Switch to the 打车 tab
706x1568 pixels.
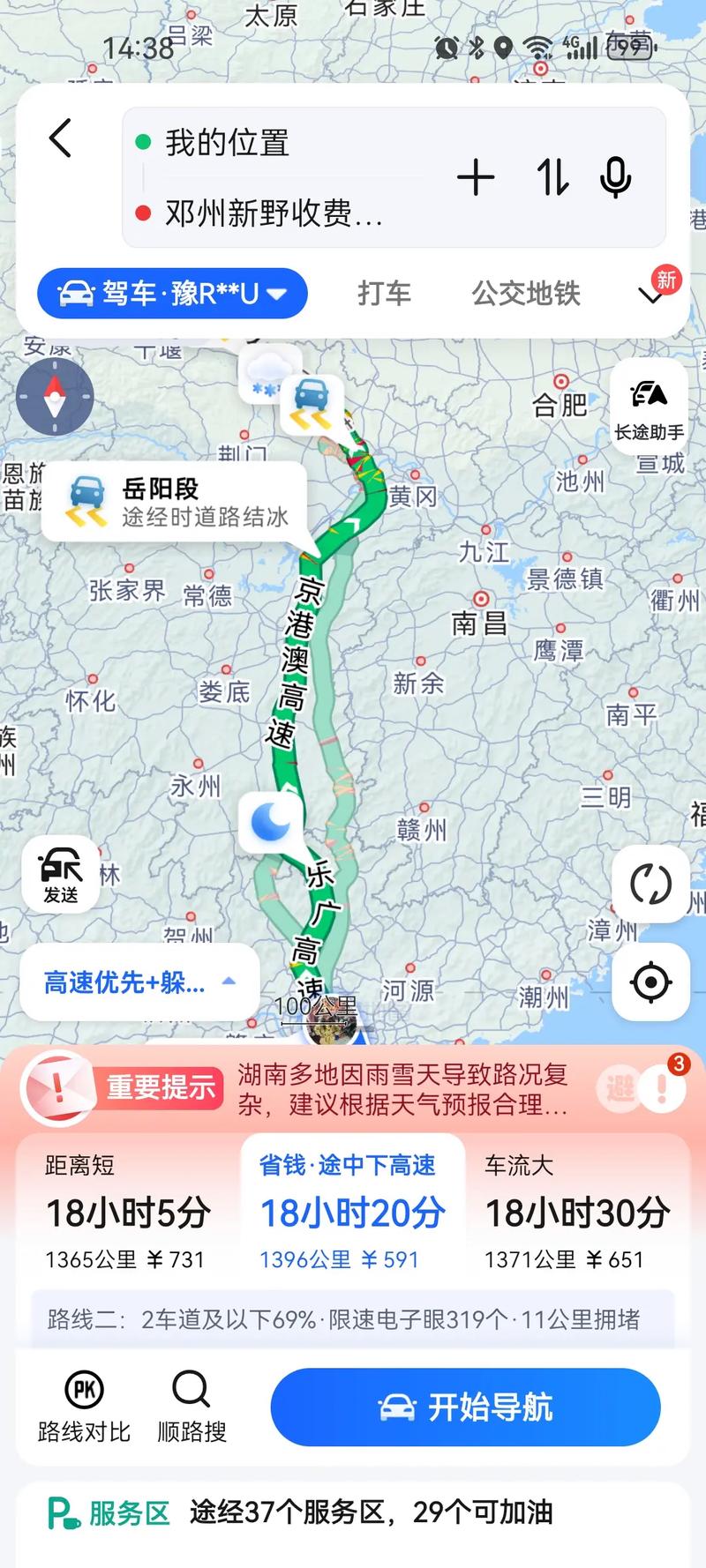[x=383, y=294]
